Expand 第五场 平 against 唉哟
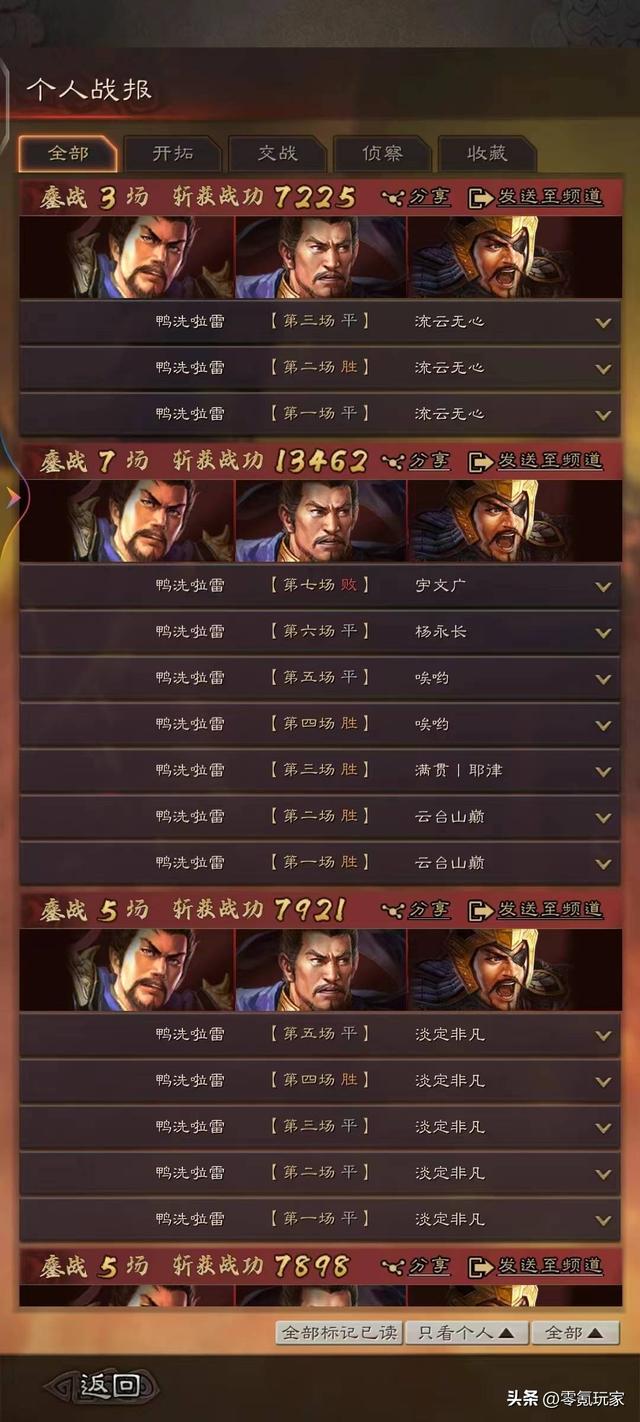The image size is (640, 1422). (603, 679)
